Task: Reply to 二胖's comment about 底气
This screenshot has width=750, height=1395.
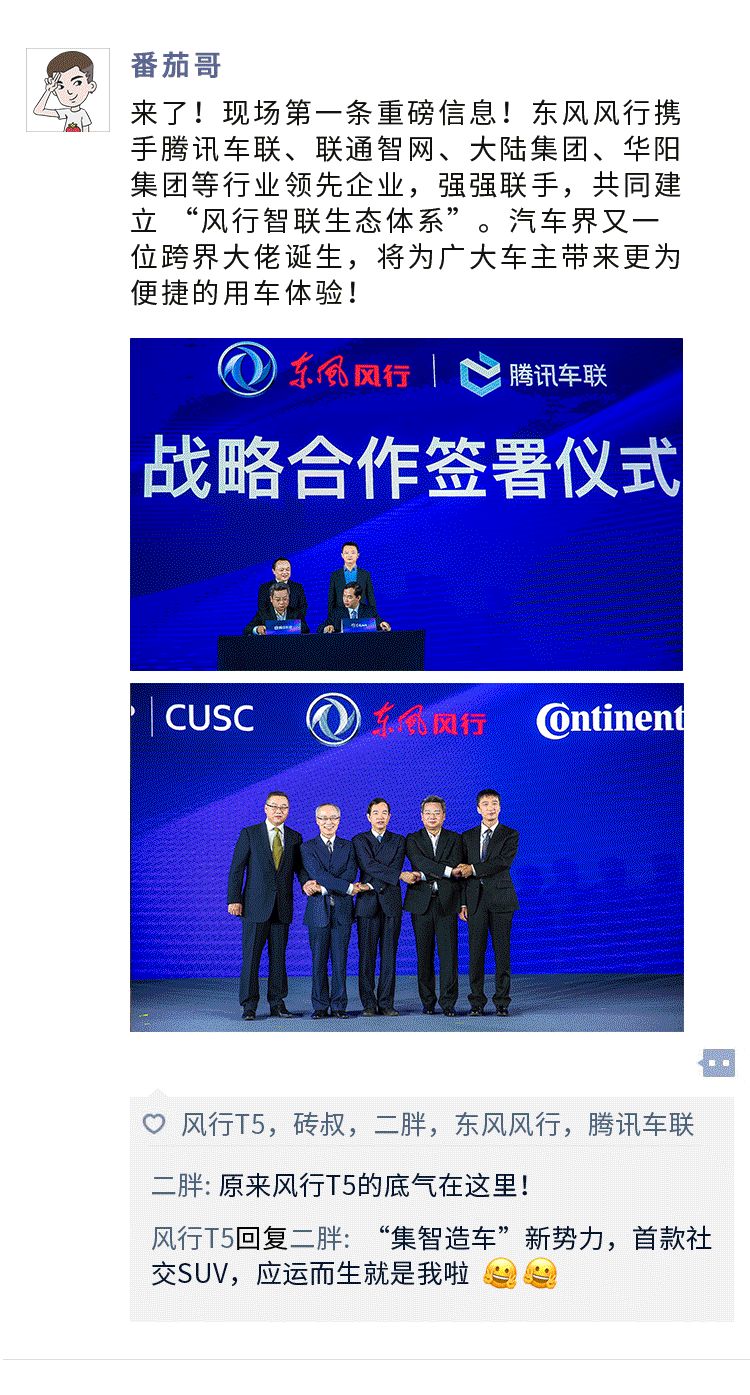Action: [x=340, y=1186]
